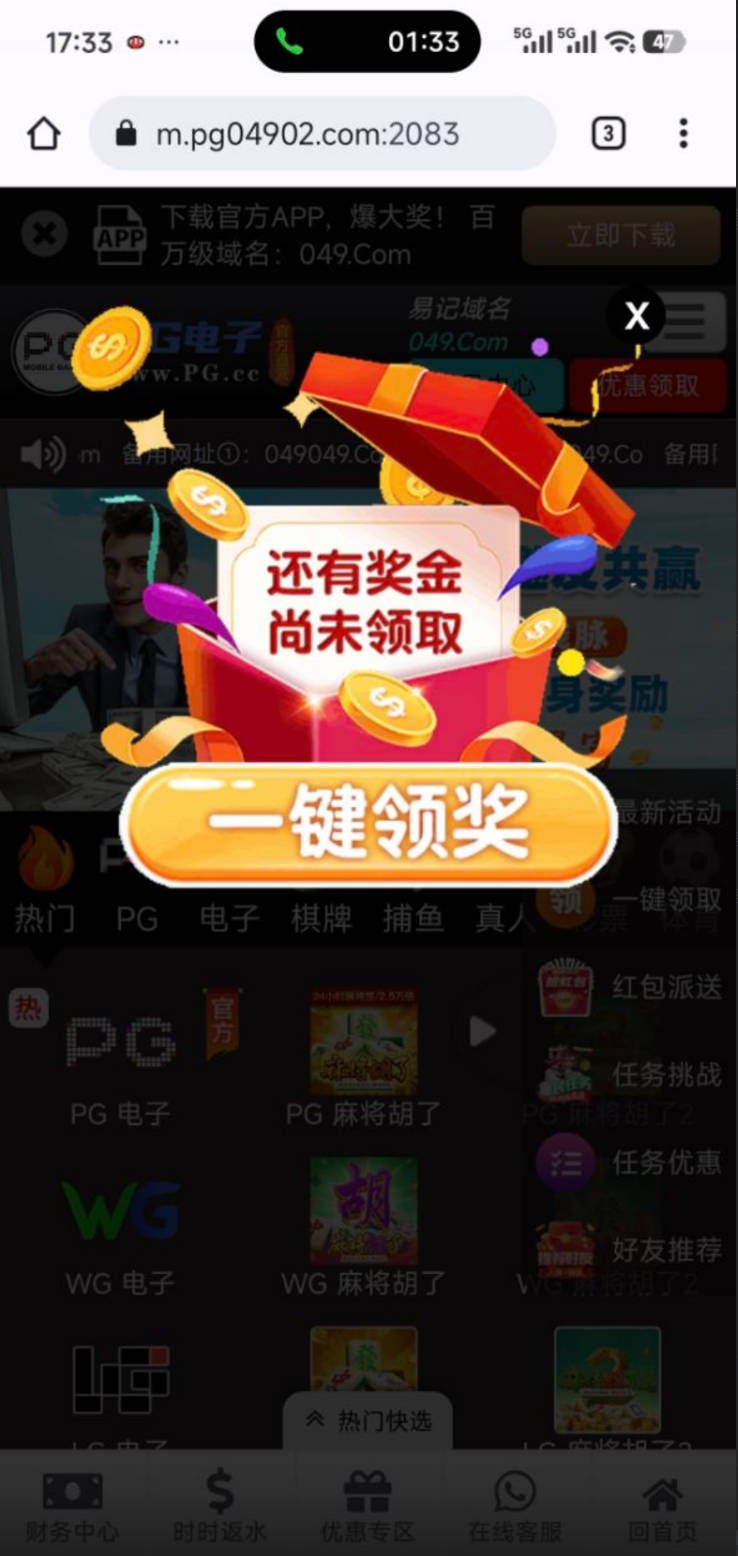Tap the 立即下载 download button
This screenshot has height=1556, width=738.
pos(620,236)
